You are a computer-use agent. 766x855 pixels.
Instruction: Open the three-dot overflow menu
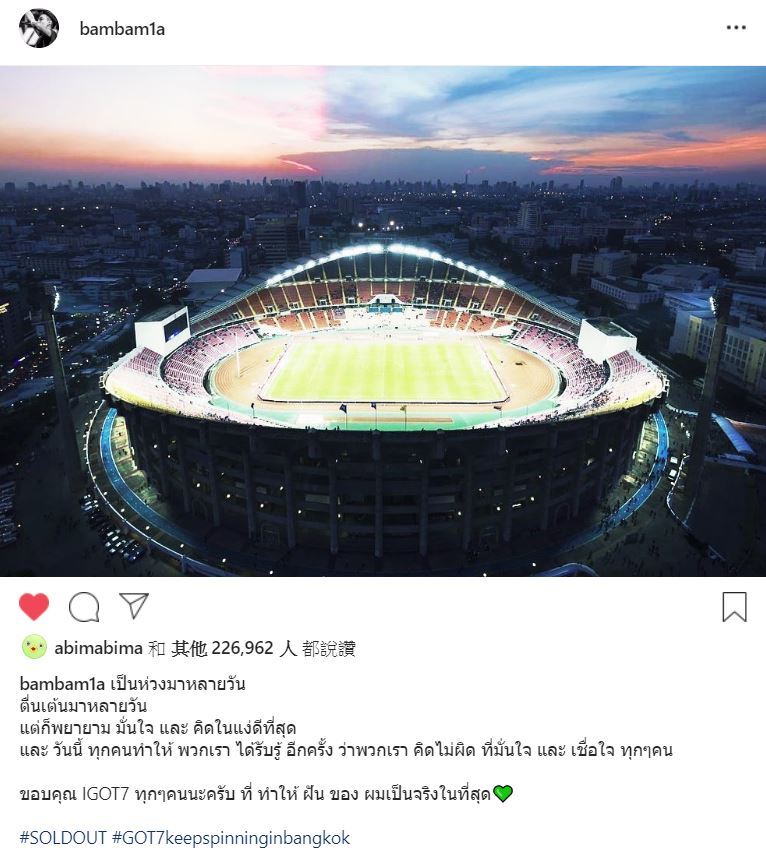(x=736, y=28)
